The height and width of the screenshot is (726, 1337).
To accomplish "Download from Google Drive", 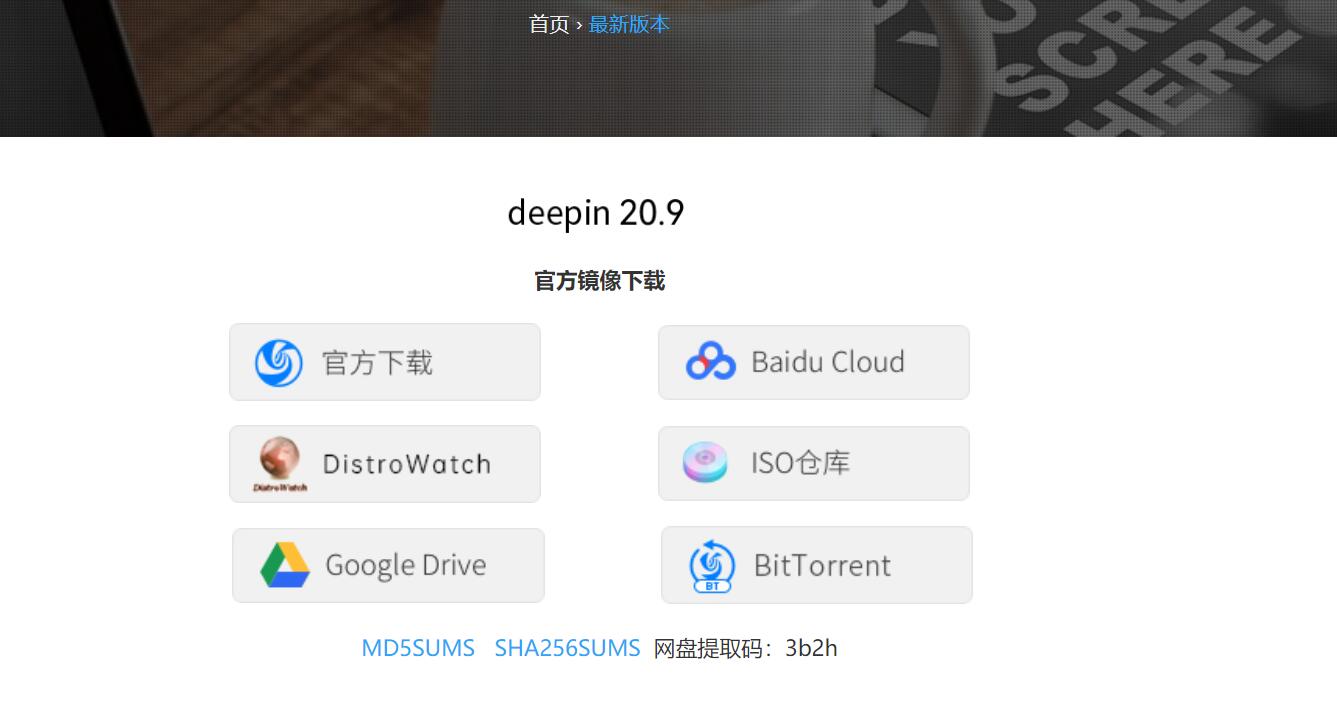I will (388, 565).
